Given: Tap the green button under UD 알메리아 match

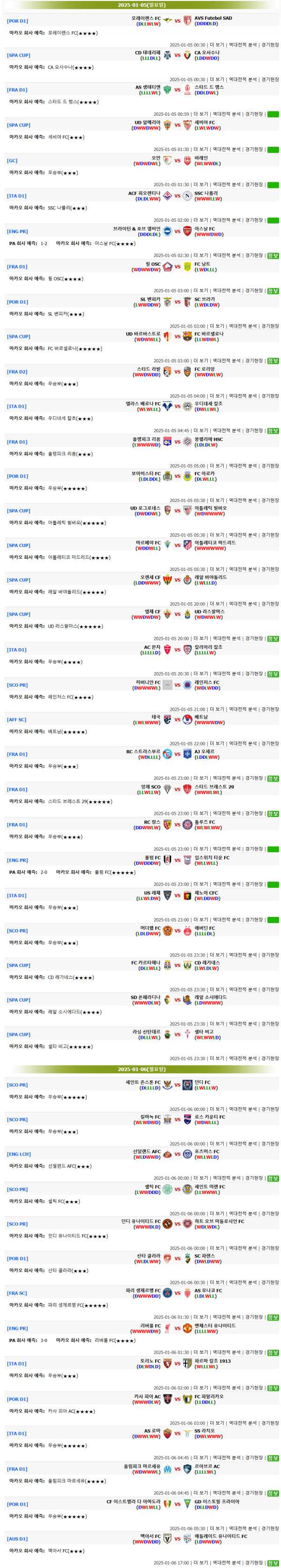Looking at the screenshot, I should tap(273, 150).
